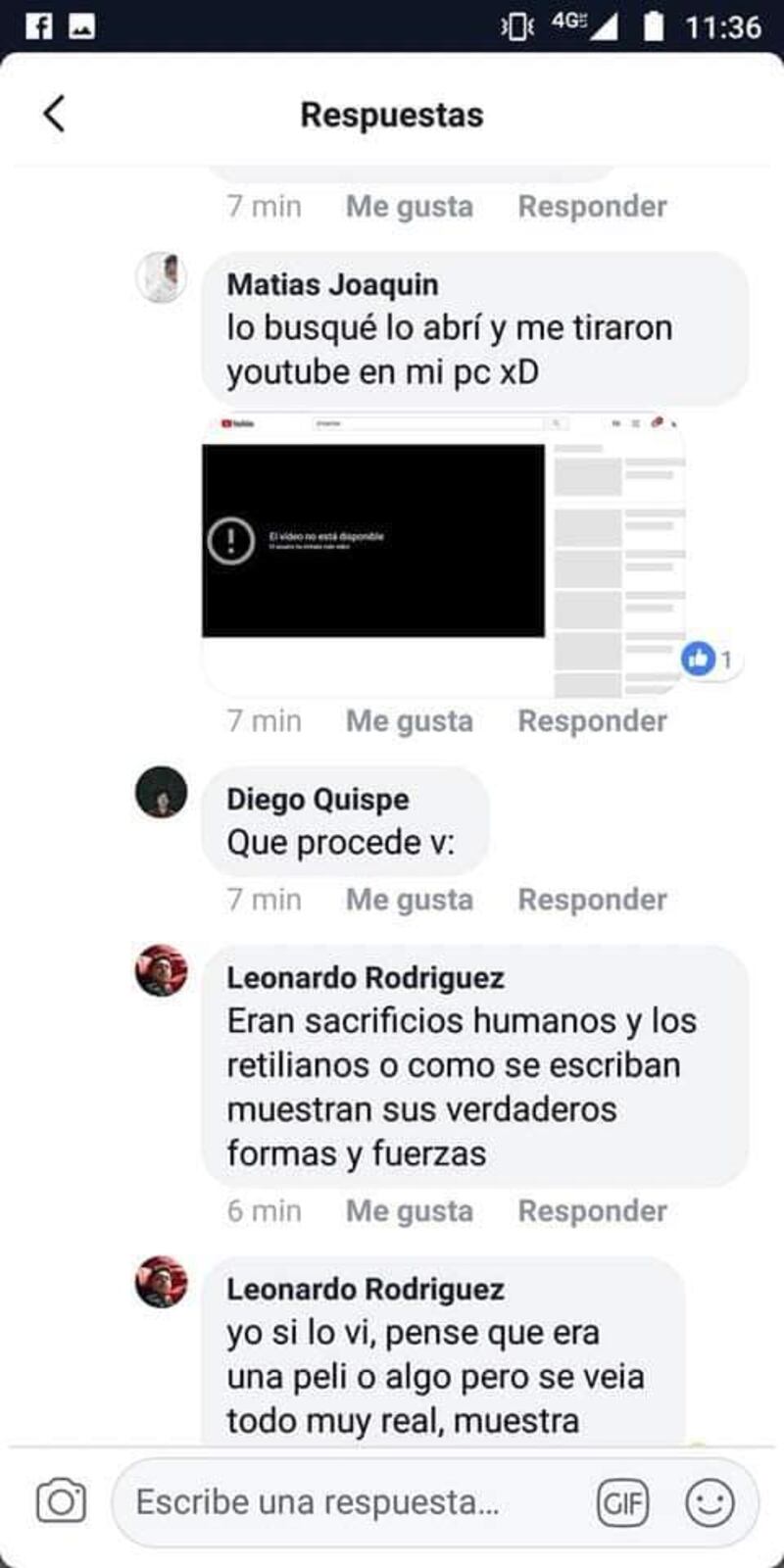Reply to the topmost partially visible comment
The width and height of the screenshot is (784, 1568).
pos(592,207)
